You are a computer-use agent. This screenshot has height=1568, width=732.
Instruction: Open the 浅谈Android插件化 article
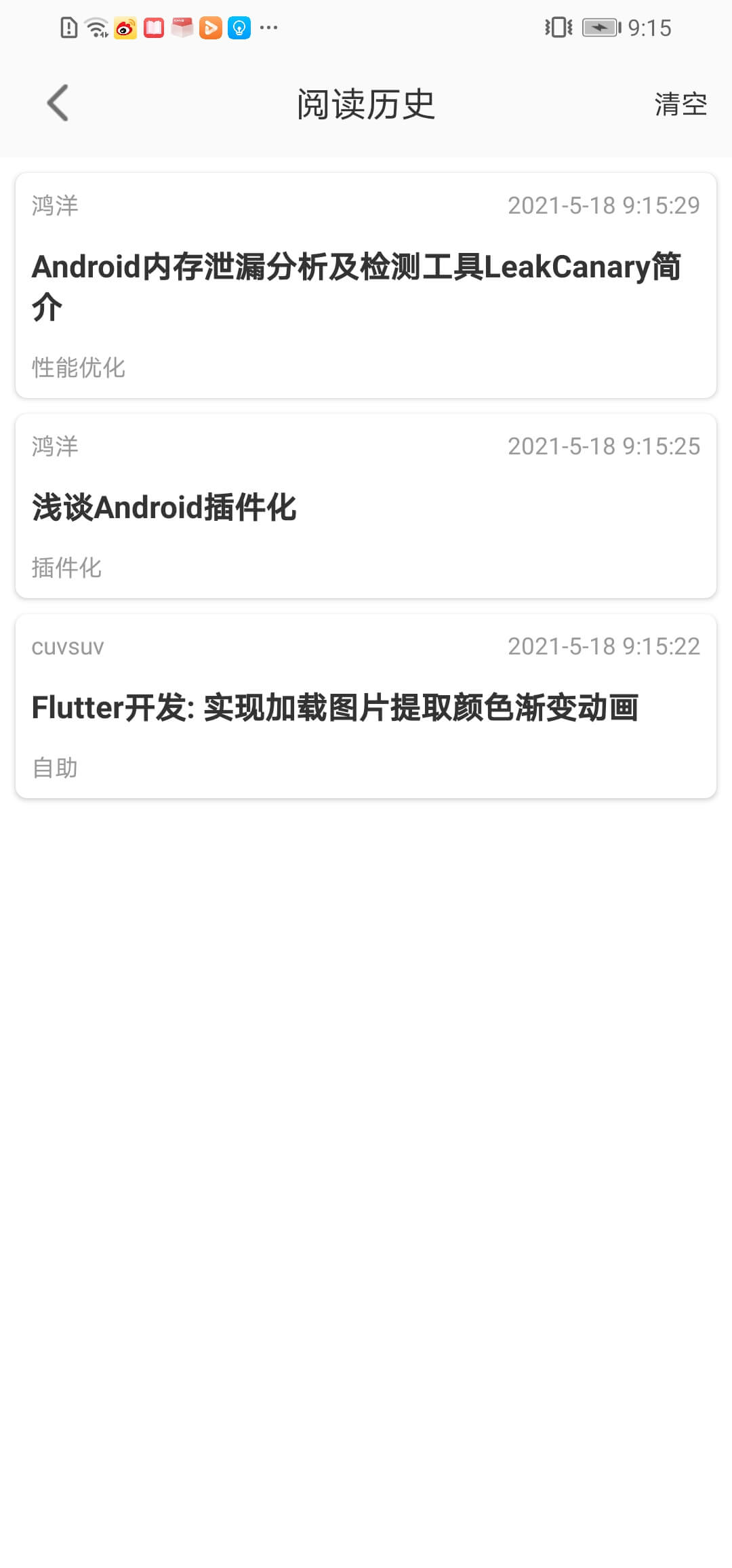(x=366, y=506)
